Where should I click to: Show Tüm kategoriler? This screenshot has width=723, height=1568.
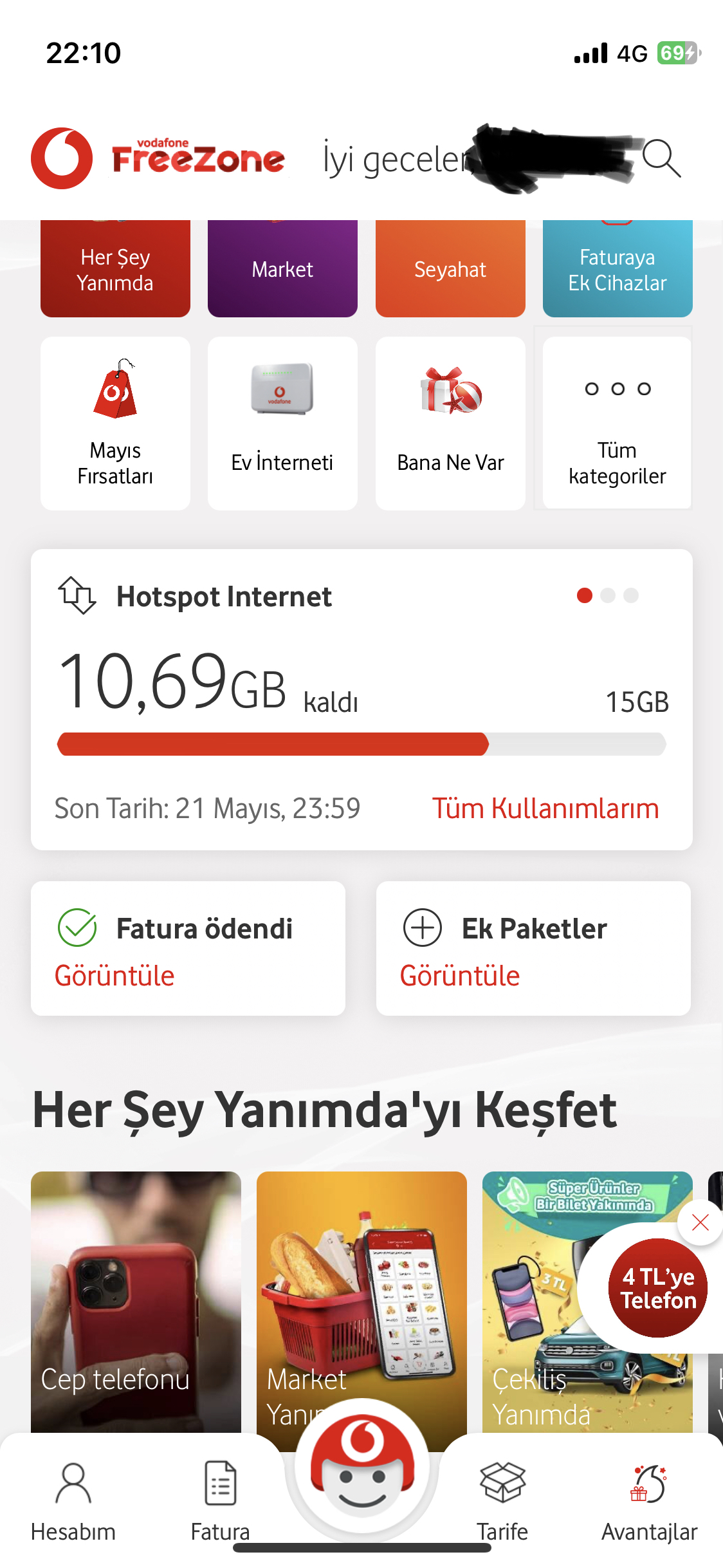(618, 424)
